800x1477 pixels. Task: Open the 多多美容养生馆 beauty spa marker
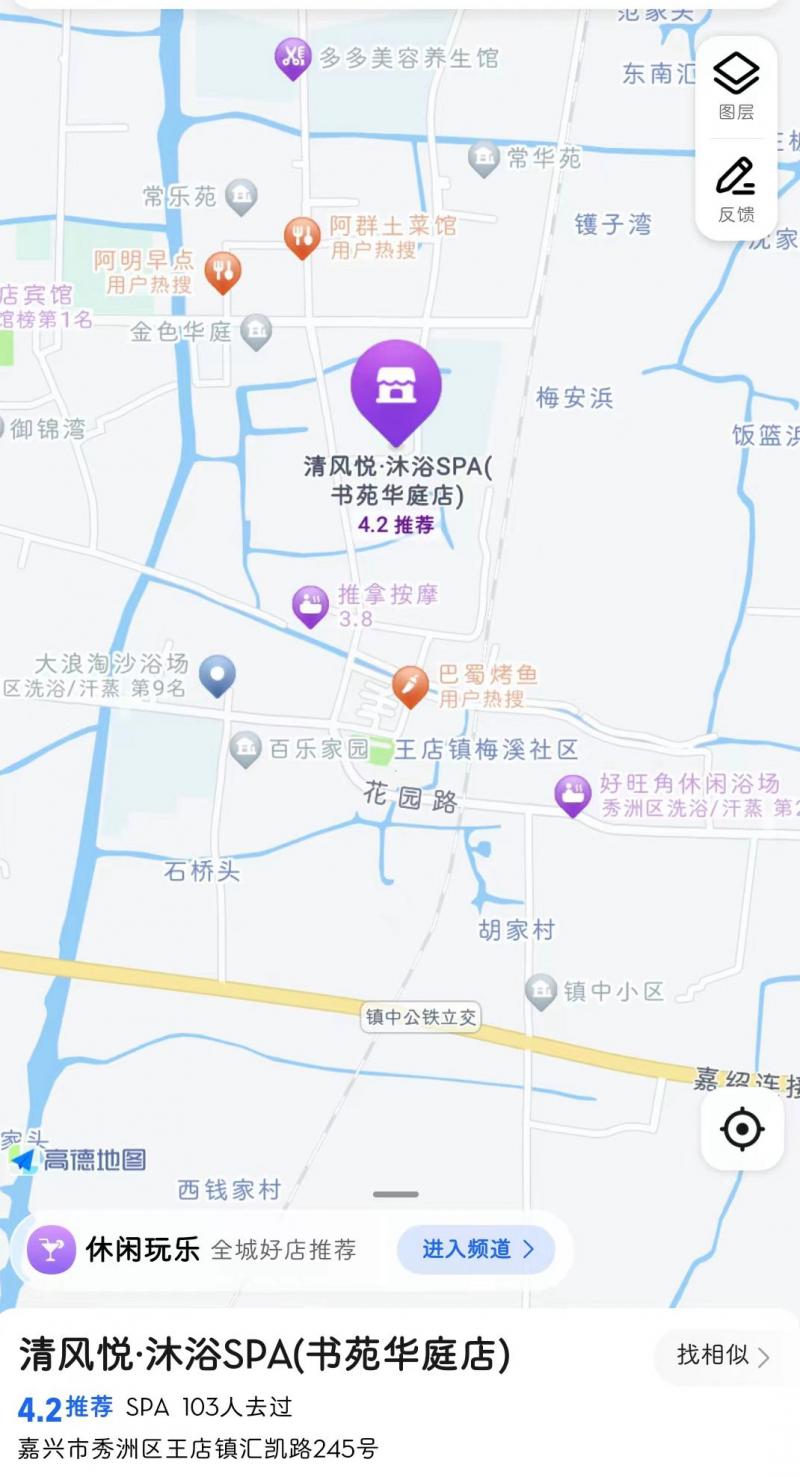291,55
